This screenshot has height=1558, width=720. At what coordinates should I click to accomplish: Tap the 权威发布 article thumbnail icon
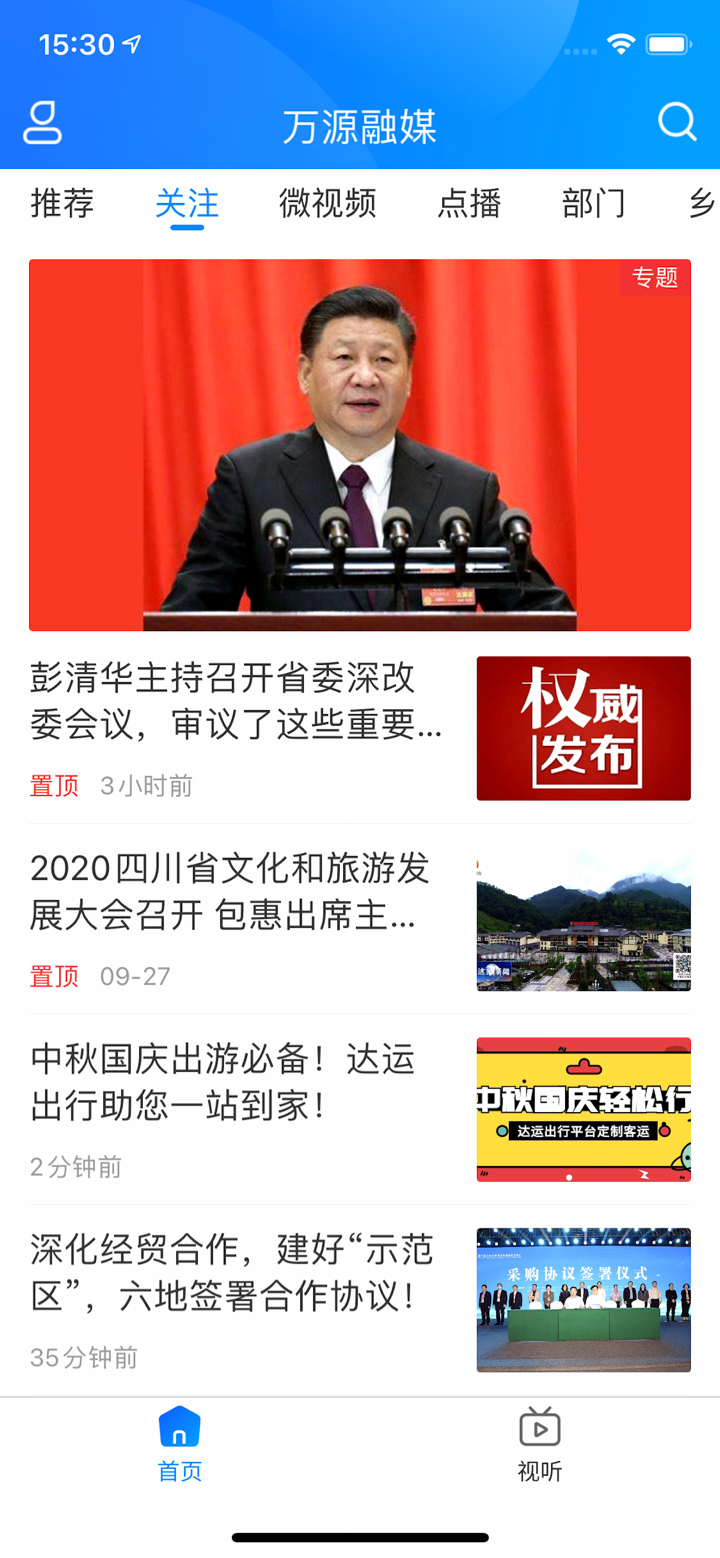[583, 727]
